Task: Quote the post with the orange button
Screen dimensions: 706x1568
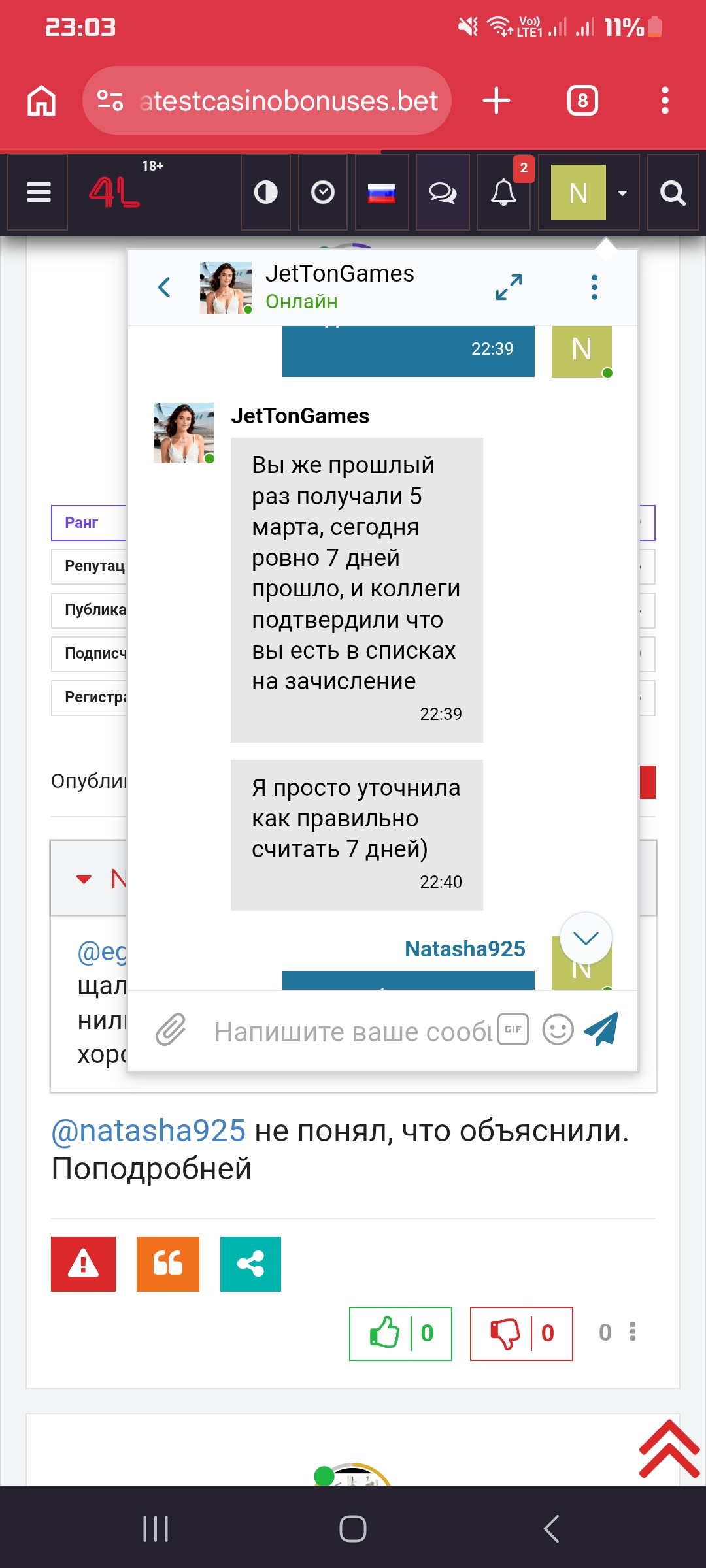Action: 168,1264
